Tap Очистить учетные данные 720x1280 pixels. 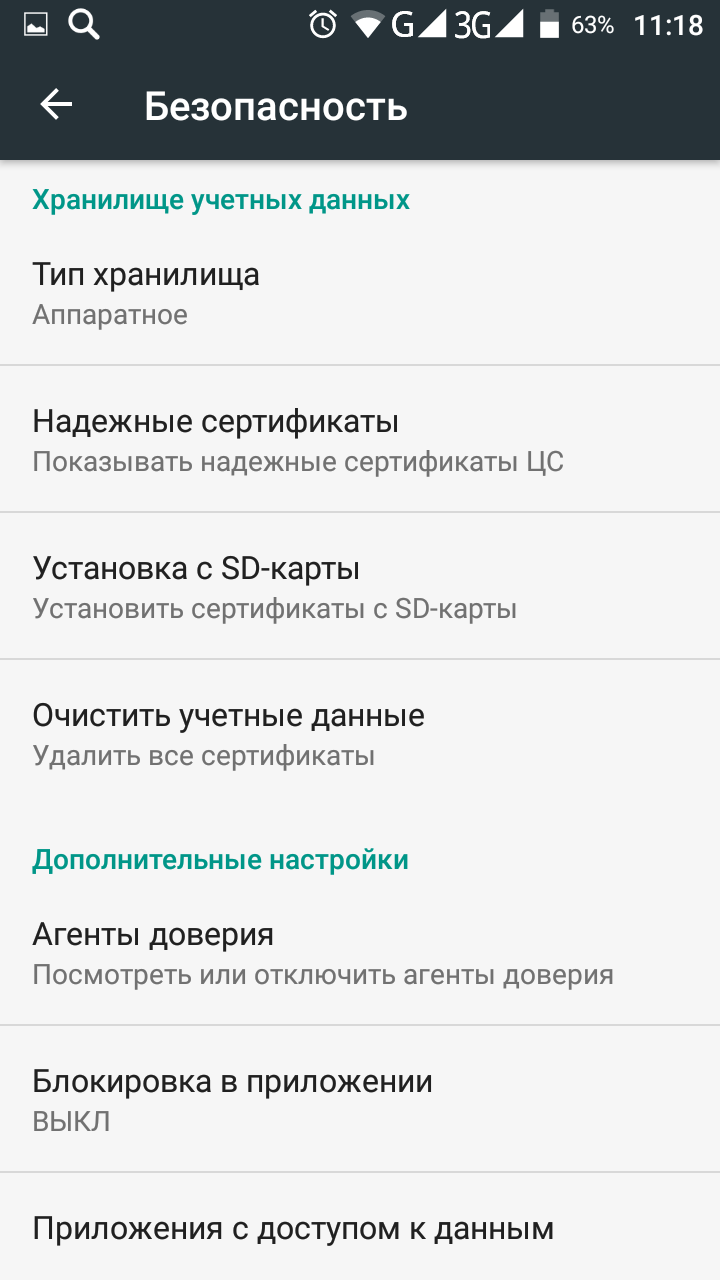tap(360, 734)
